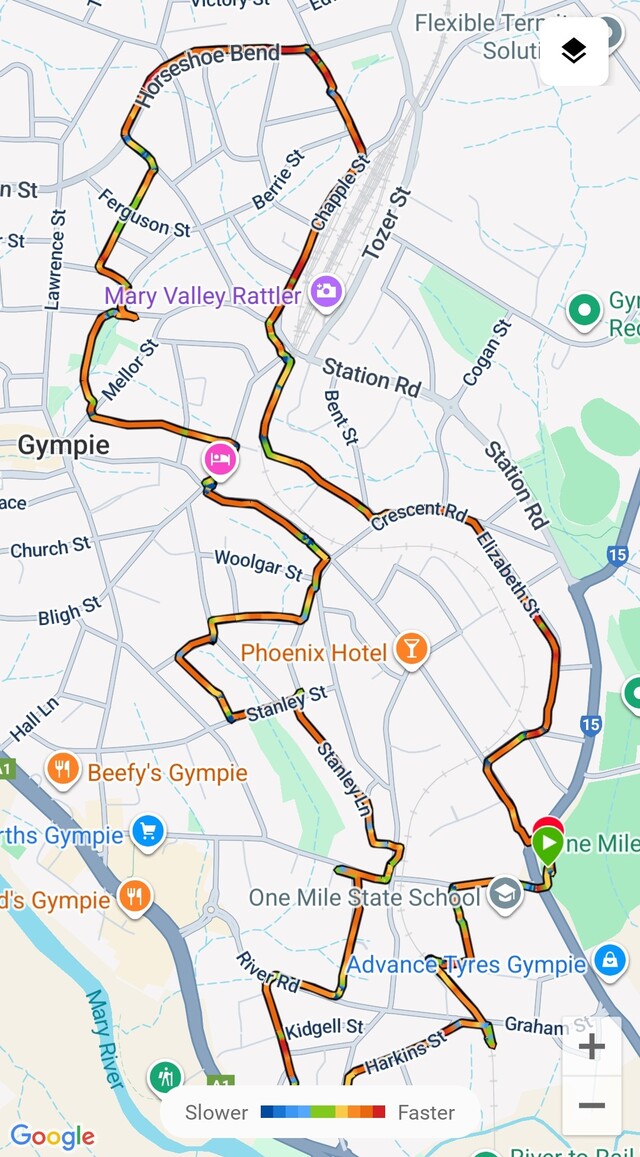The height and width of the screenshot is (1157, 640).
Task: Tap the green route start marker
Action: tap(547, 846)
